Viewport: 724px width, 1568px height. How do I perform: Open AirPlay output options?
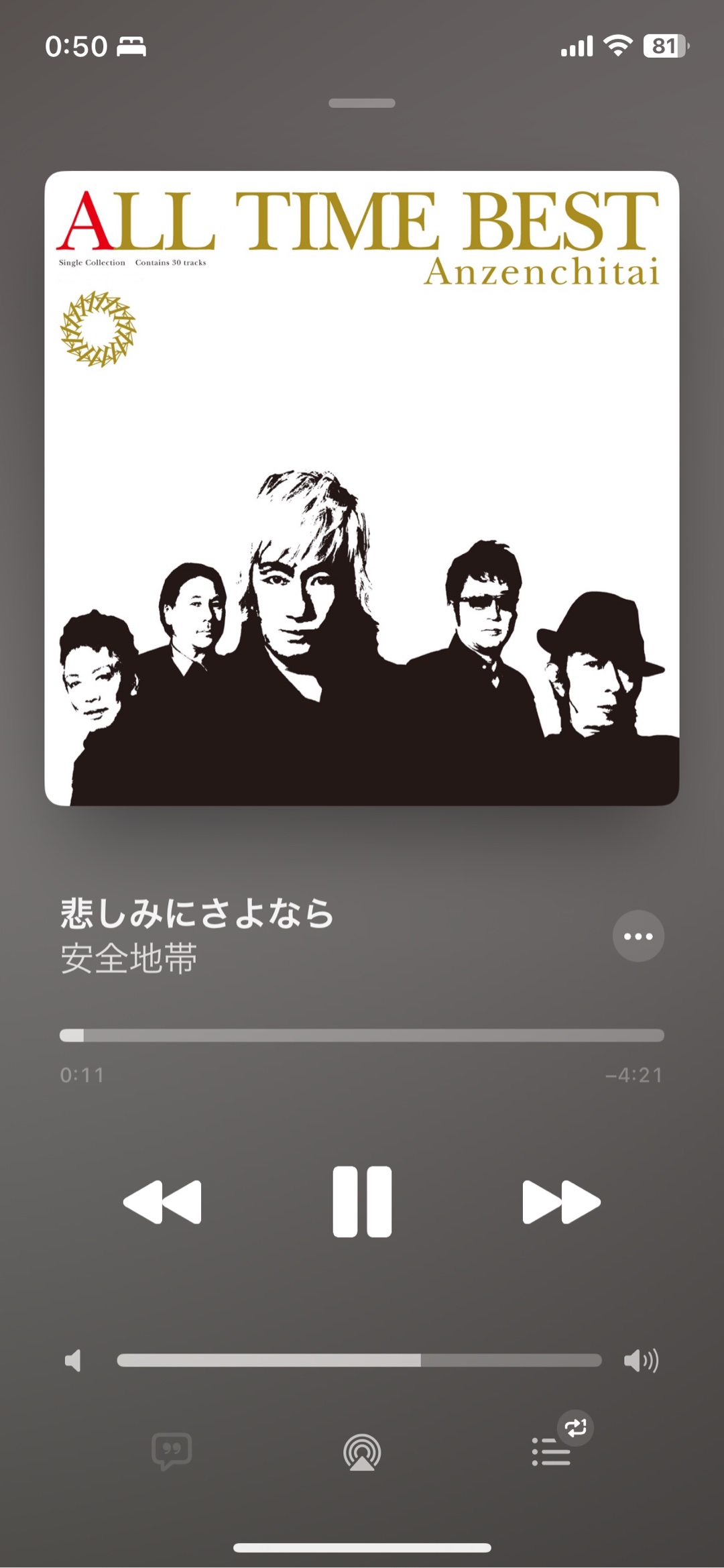(362, 1452)
